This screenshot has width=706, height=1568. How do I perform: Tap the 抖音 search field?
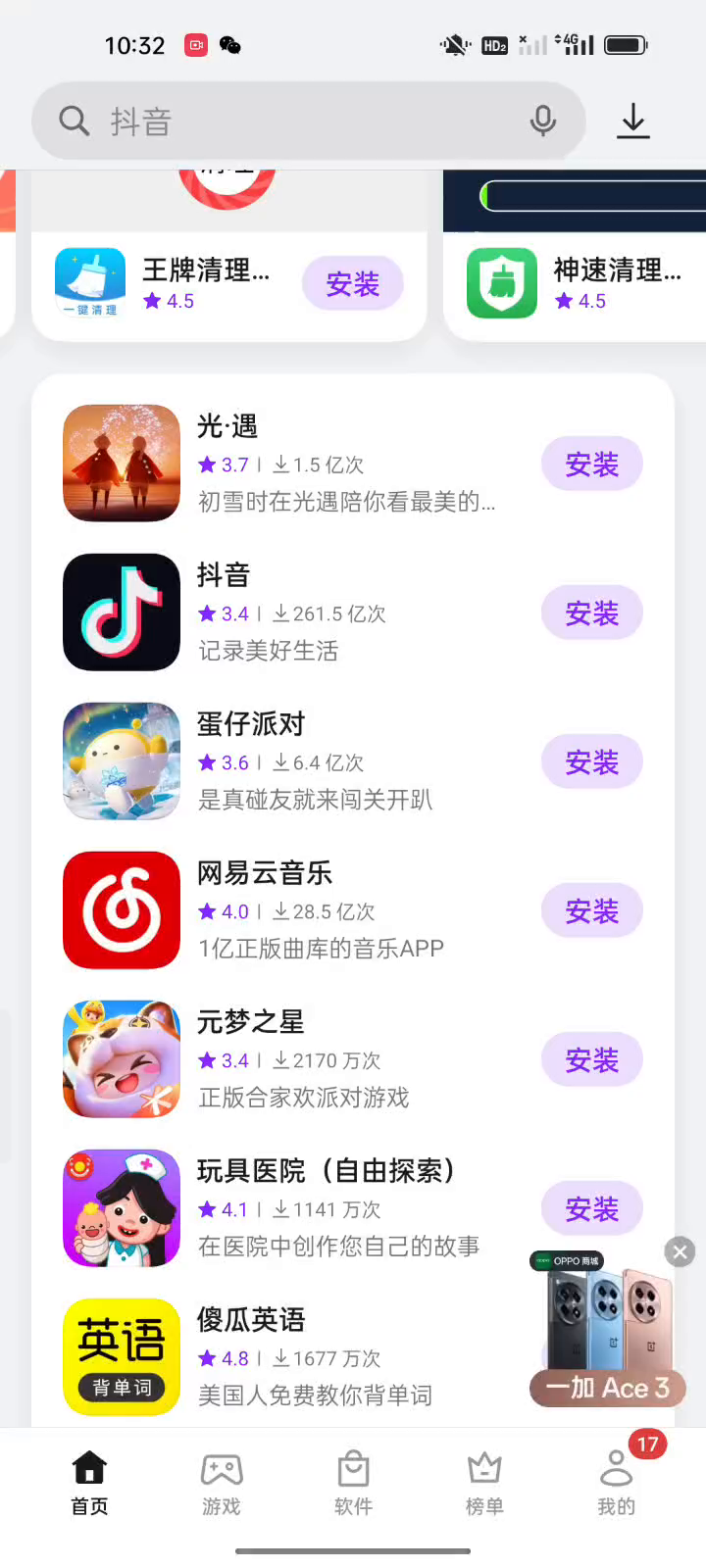[294, 122]
